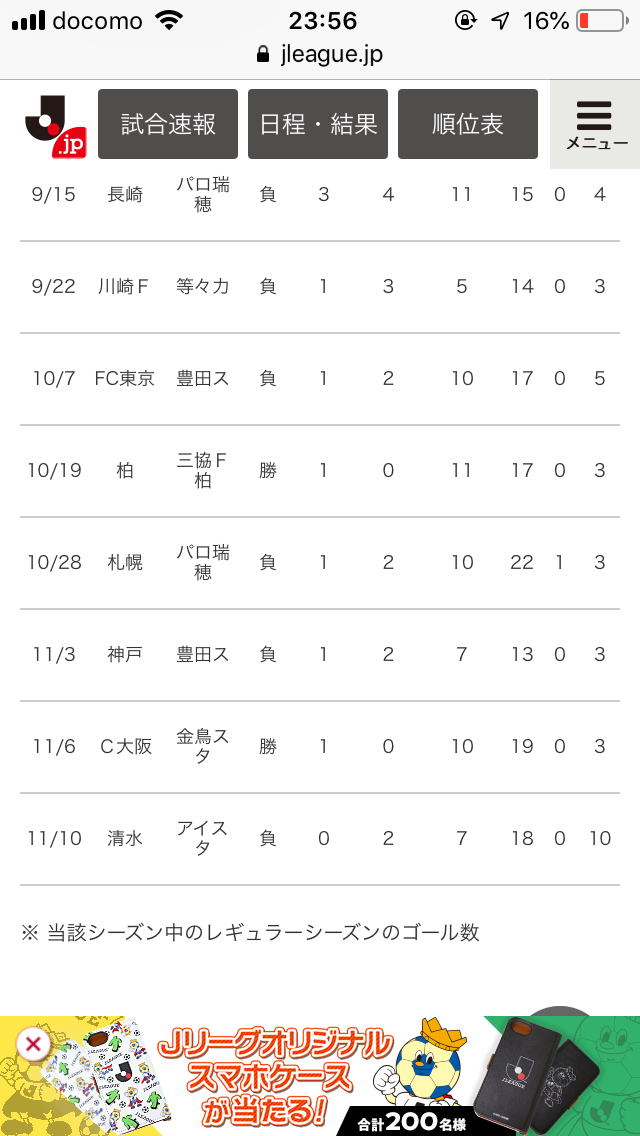Open the 試合速報 live scores page
Screen dimensions: 640x1136
point(168,124)
